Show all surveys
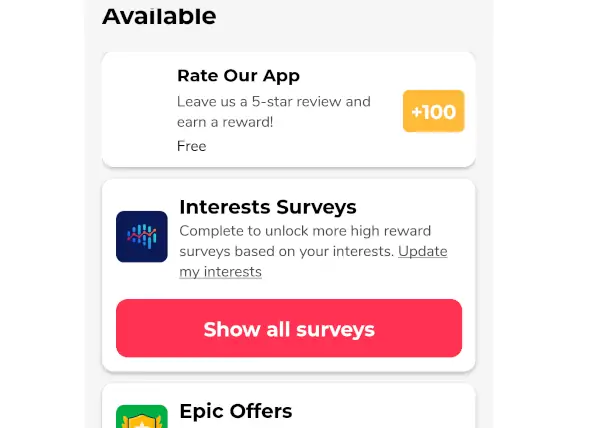 [289, 328]
